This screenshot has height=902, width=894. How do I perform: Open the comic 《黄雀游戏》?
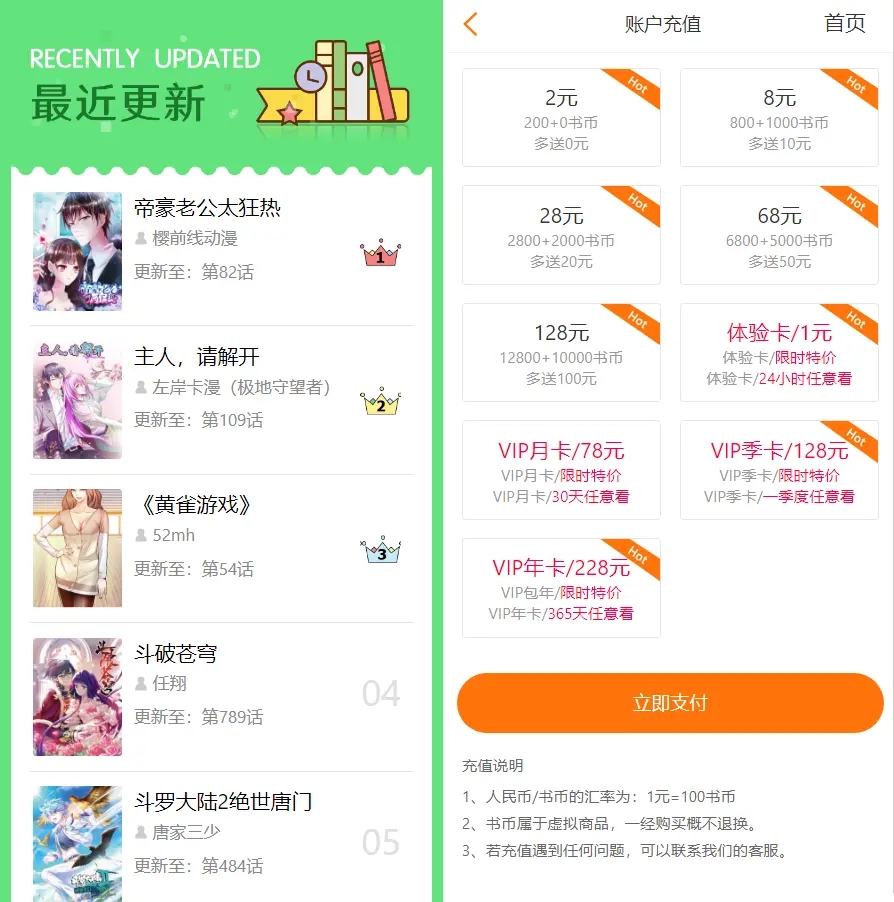point(193,505)
